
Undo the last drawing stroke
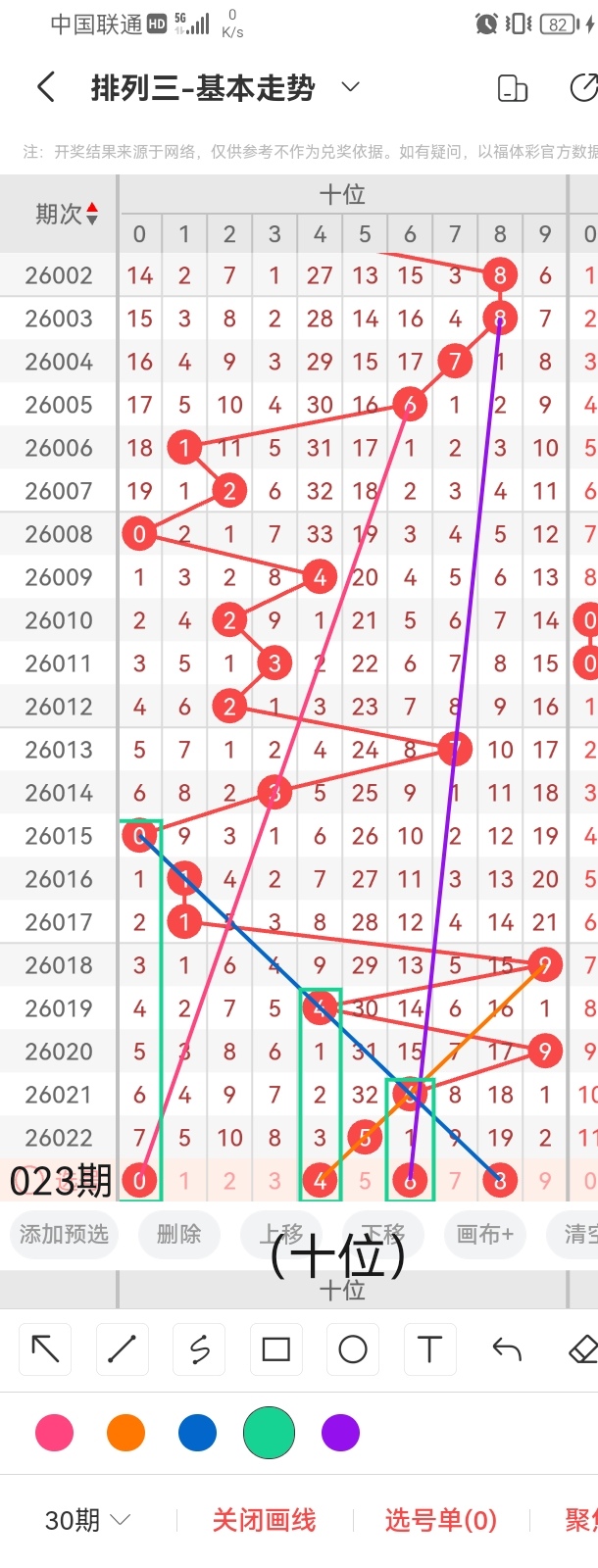(x=507, y=1349)
